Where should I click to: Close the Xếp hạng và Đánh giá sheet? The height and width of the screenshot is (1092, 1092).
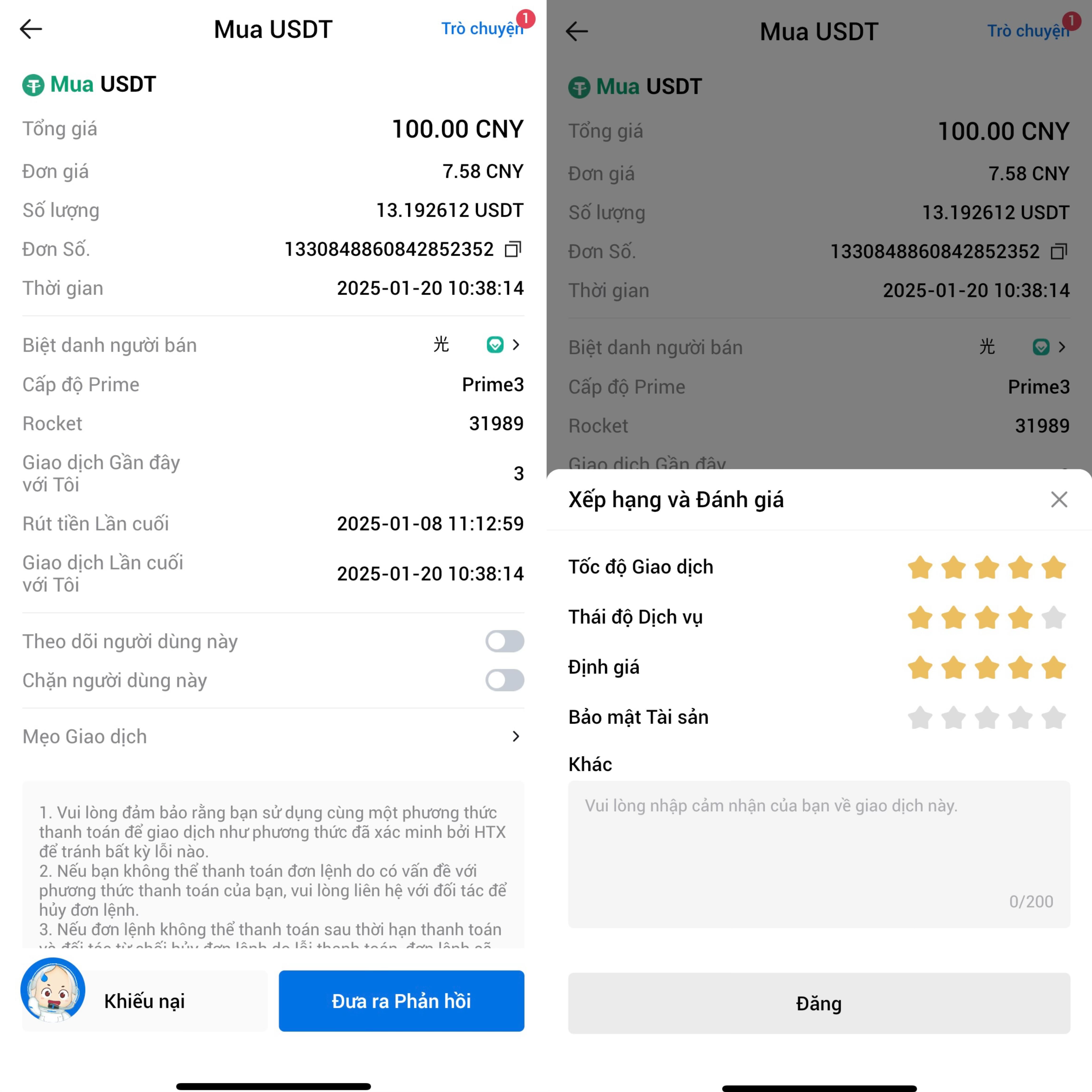[x=1059, y=500]
